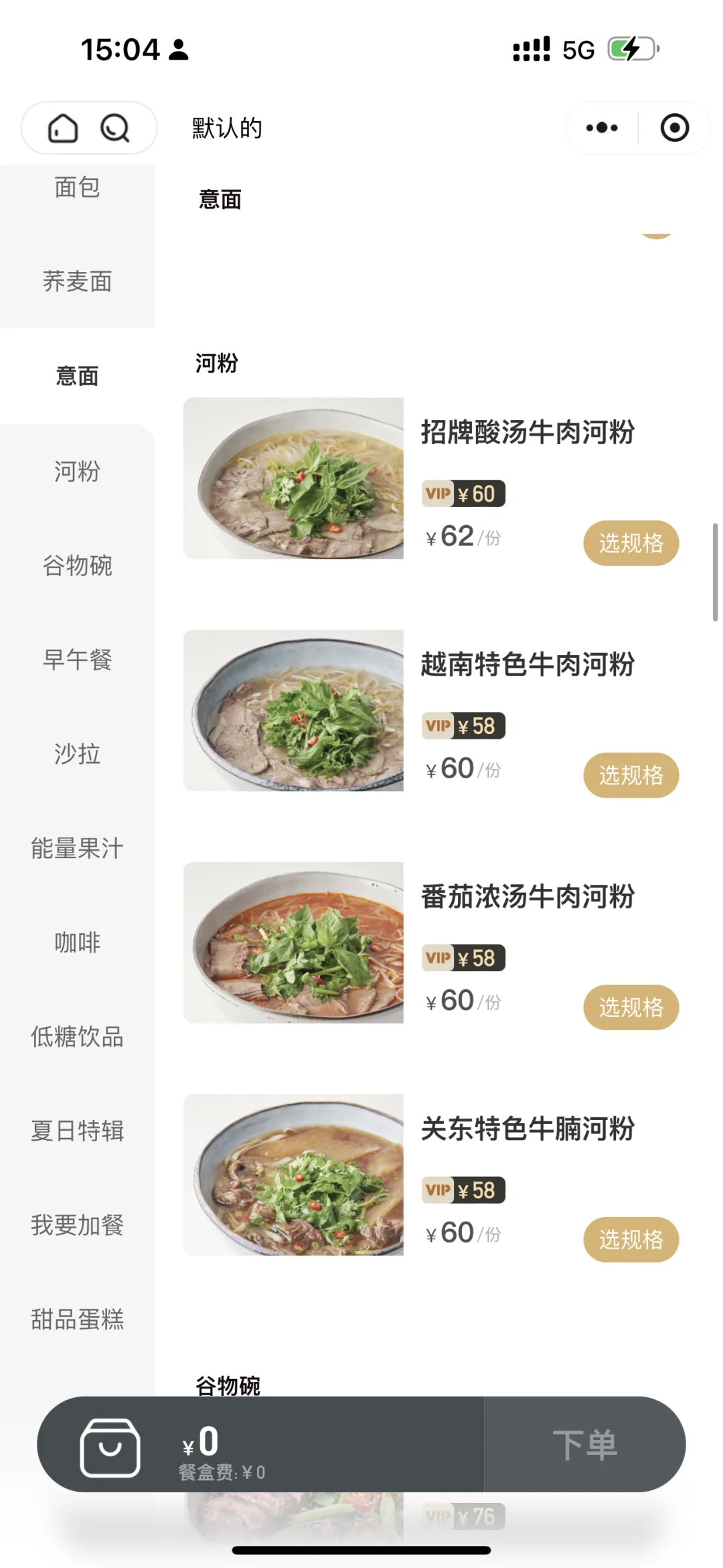Screen dimensions: 723x1568
Task: Switch to 能量果汁 category
Action: tap(77, 849)
